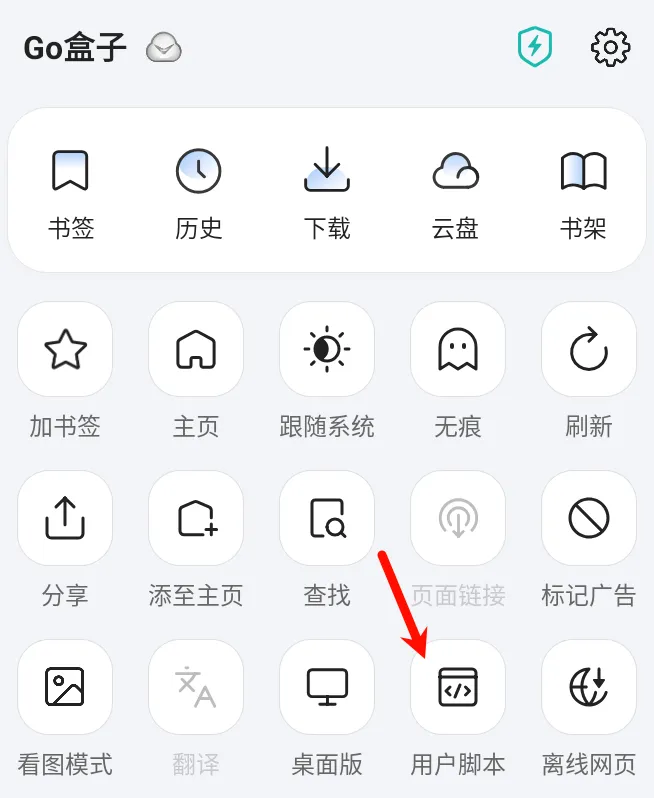Viewport: 654px width, 798px height.
Task: Open 查找 find in page
Action: pyautogui.click(x=327, y=519)
